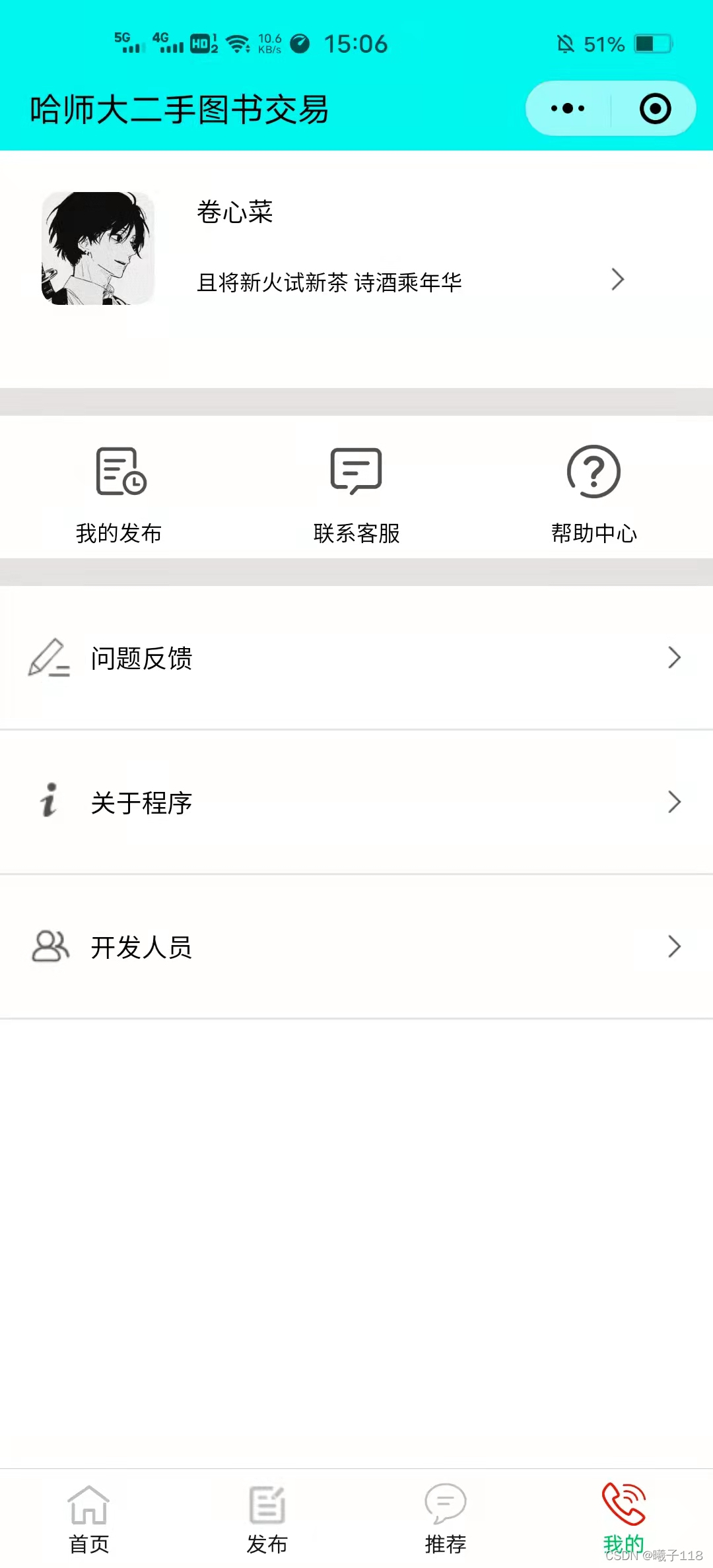View 关于程序 (About the program)

click(356, 802)
